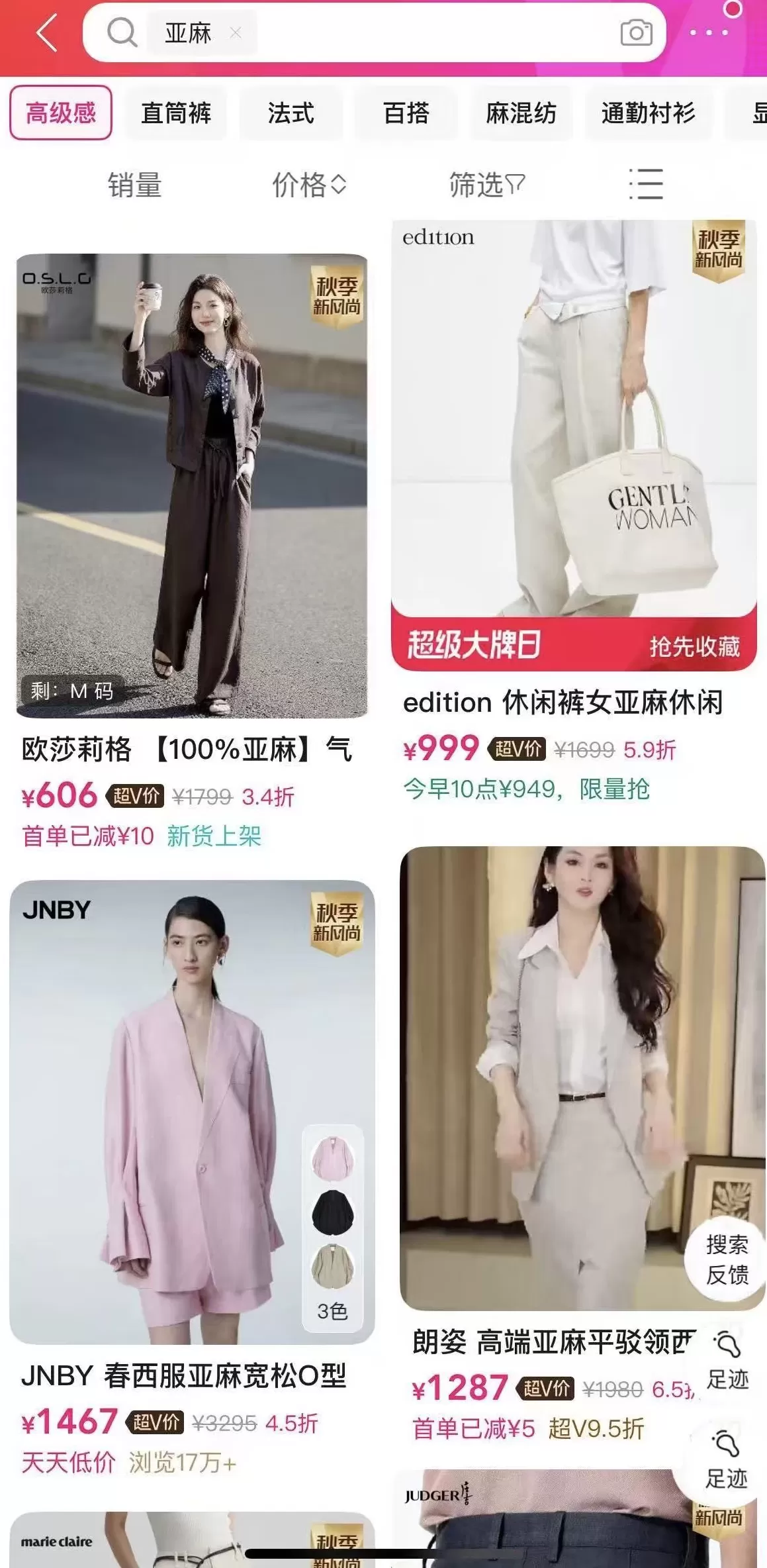Activate the 法式 style filter
The height and width of the screenshot is (1568, 767).
pyautogui.click(x=292, y=113)
